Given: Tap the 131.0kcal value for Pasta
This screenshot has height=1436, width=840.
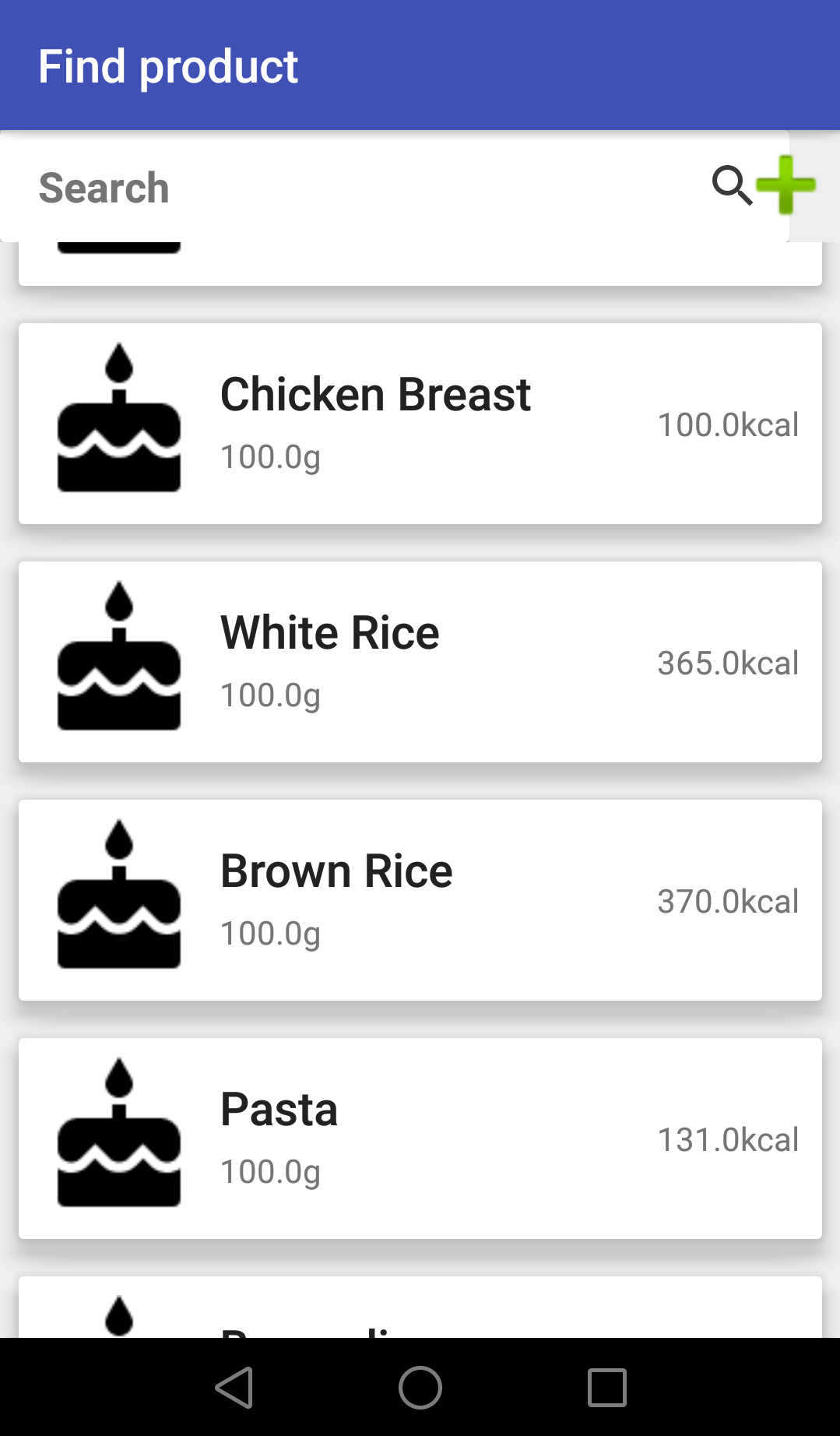Looking at the screenshot, I should coord(728,1139).
